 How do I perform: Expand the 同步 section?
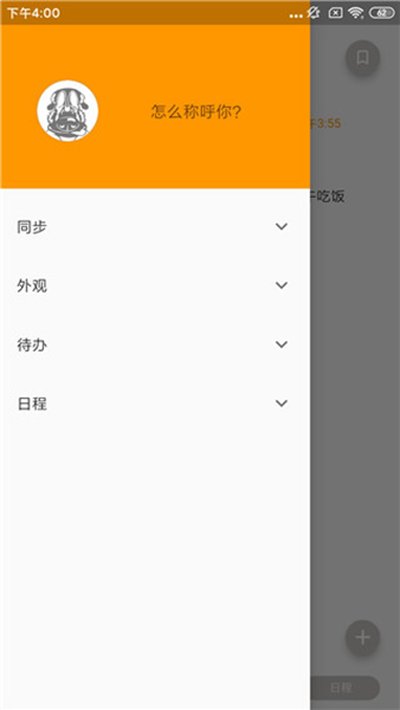pyautogui.click(x=155, y=226)
